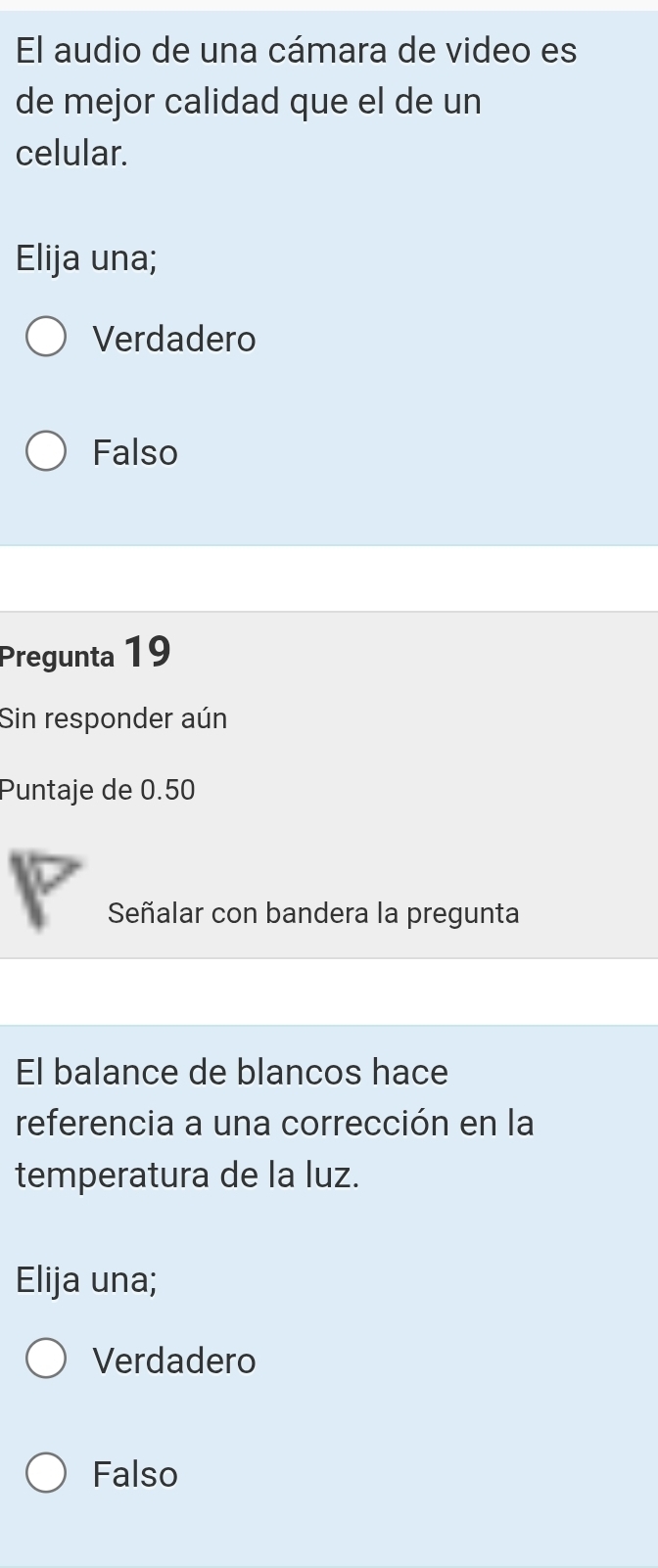Screen dimensions: 658x1568
Task: Flag question 19 with the bandera link
Action: [x=312, y=913]
